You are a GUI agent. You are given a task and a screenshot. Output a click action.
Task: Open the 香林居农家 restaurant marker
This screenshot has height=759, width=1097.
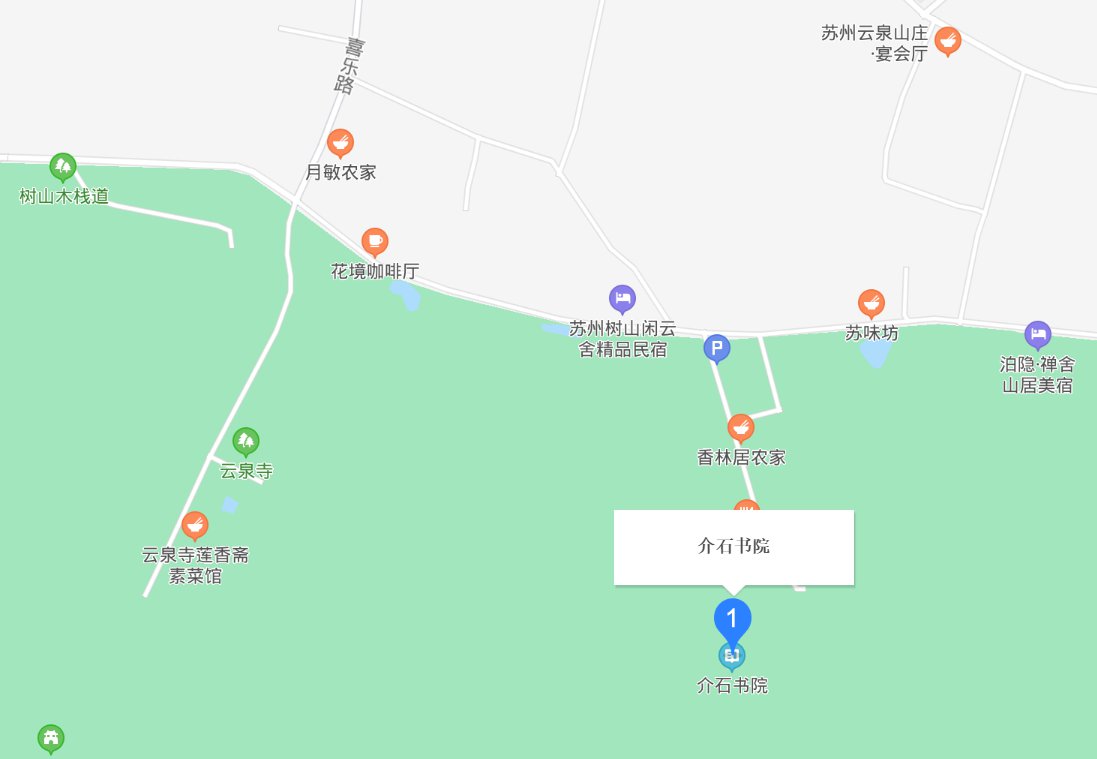740,429
